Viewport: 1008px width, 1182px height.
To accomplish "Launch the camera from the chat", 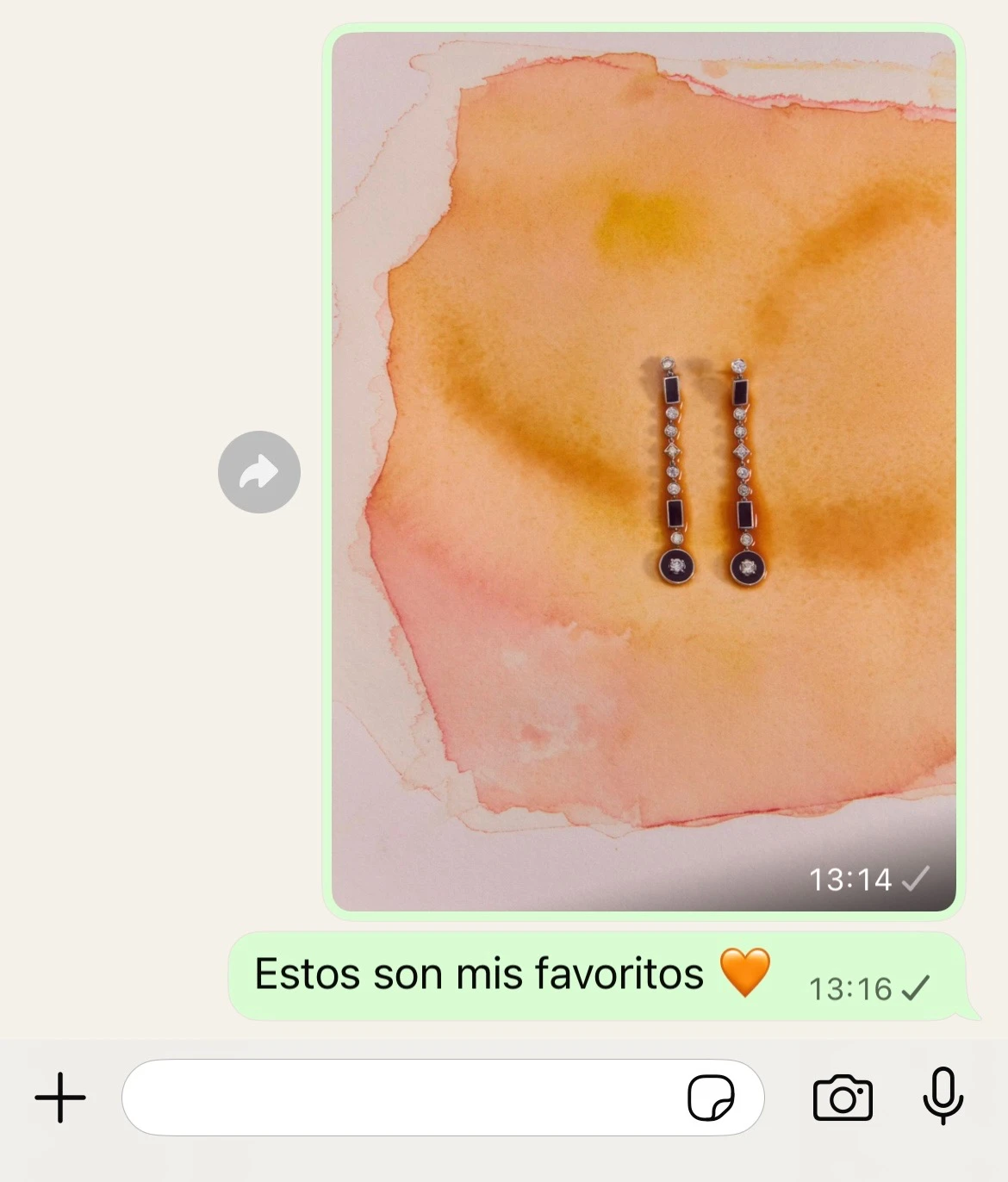I will click(x=842, y=1098).
